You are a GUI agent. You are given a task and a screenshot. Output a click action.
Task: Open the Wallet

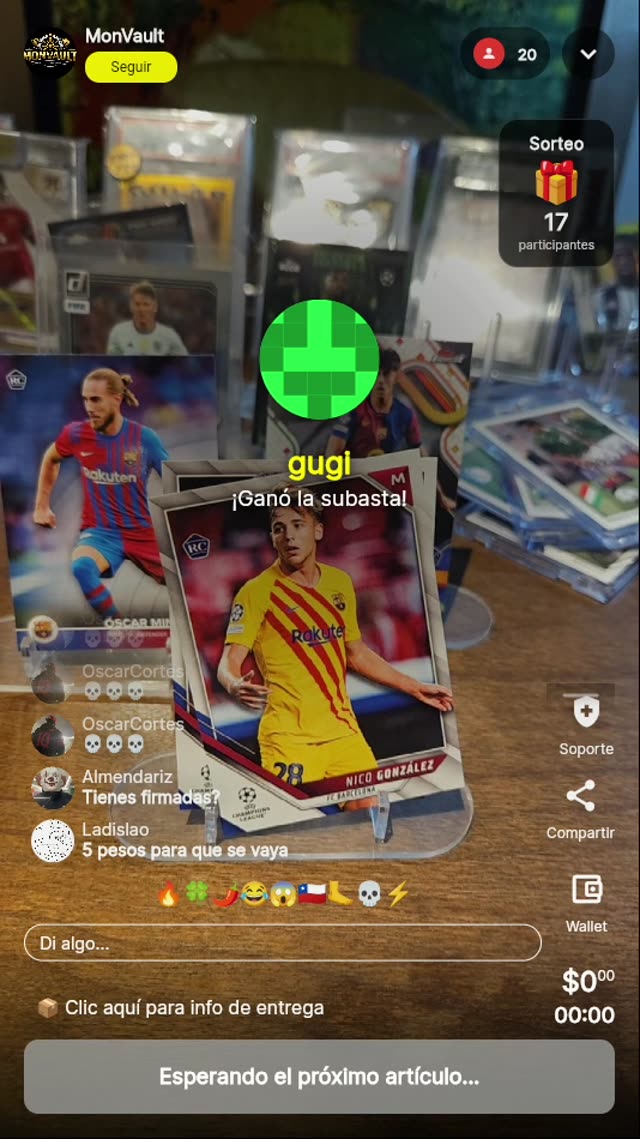586,900
